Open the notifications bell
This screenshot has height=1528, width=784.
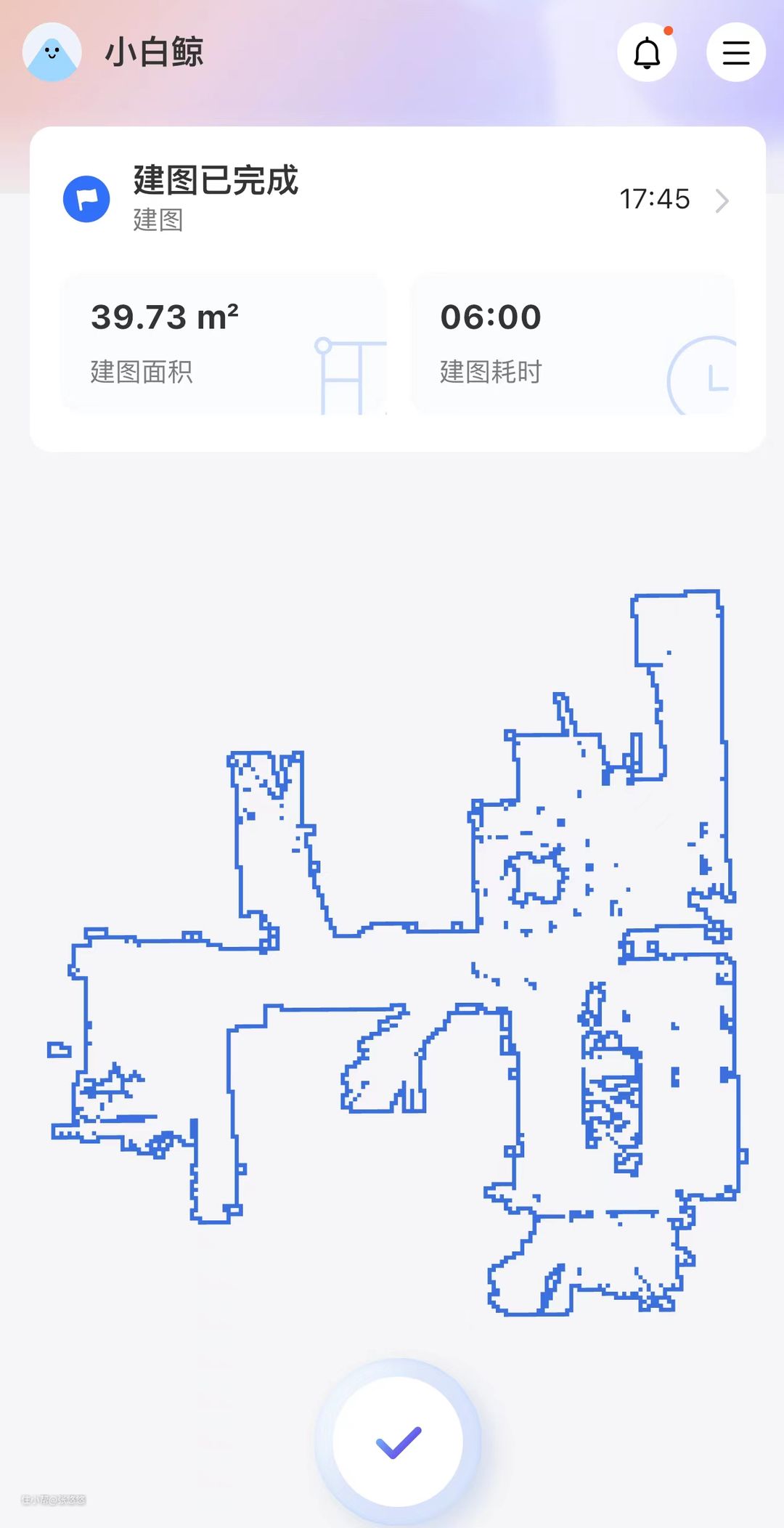tap(647, 52)
